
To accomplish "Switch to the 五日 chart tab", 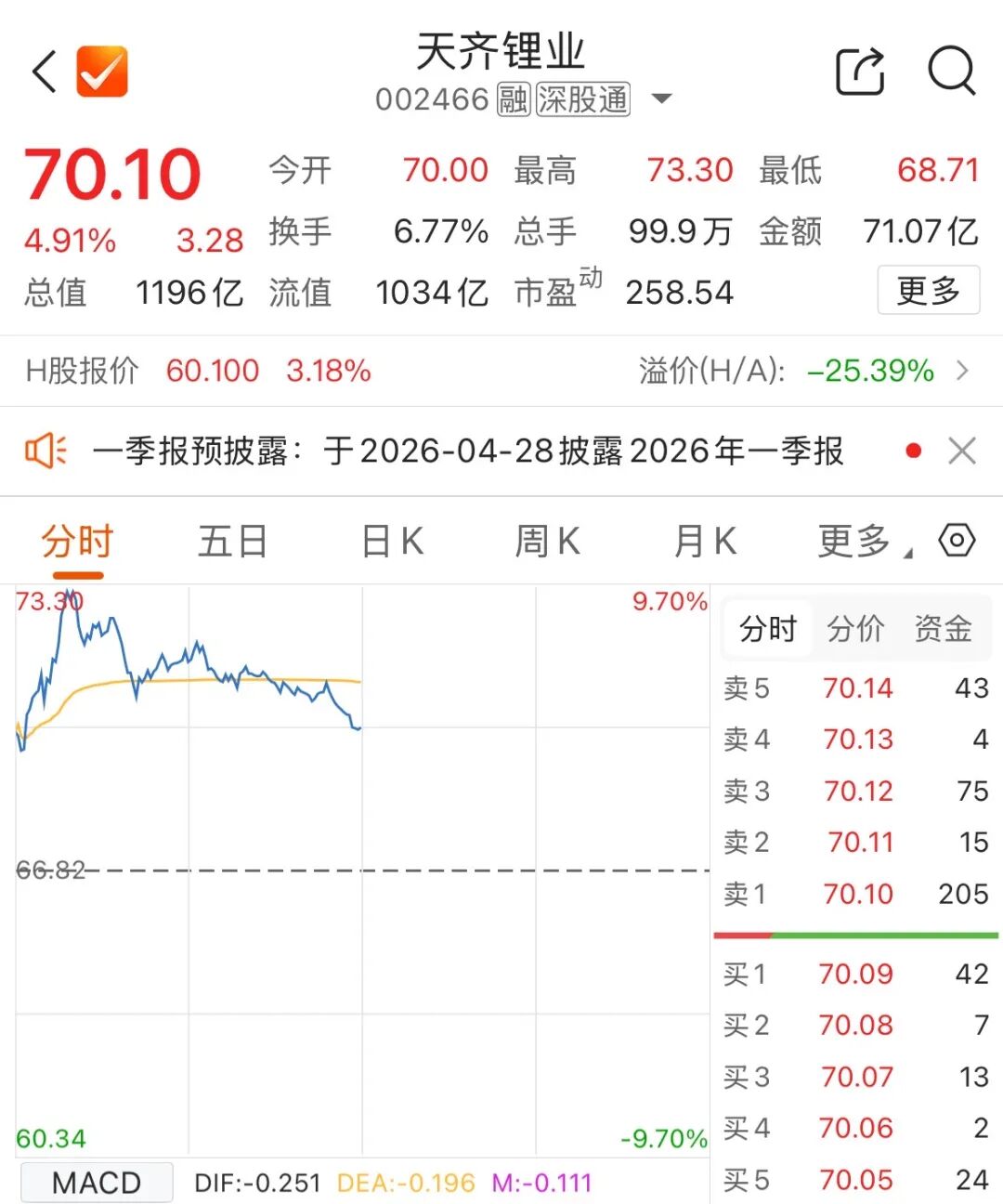I will pos(232,541).
